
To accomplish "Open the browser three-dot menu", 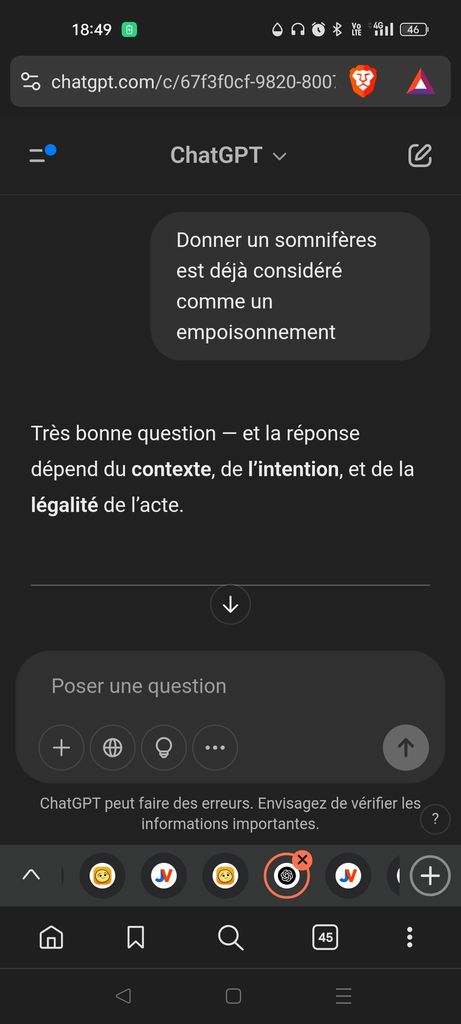I will tap(409, 937).
